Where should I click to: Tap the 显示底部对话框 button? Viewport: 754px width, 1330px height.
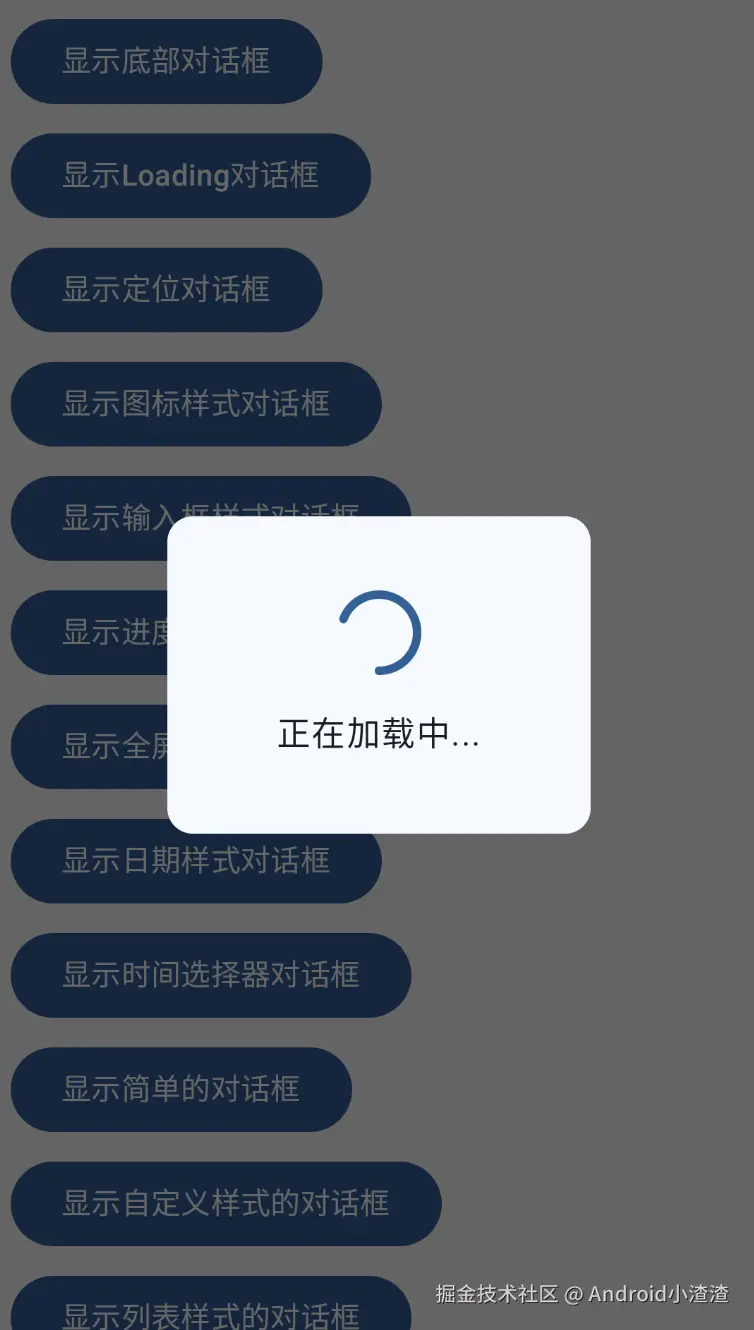tap(166, 61)
